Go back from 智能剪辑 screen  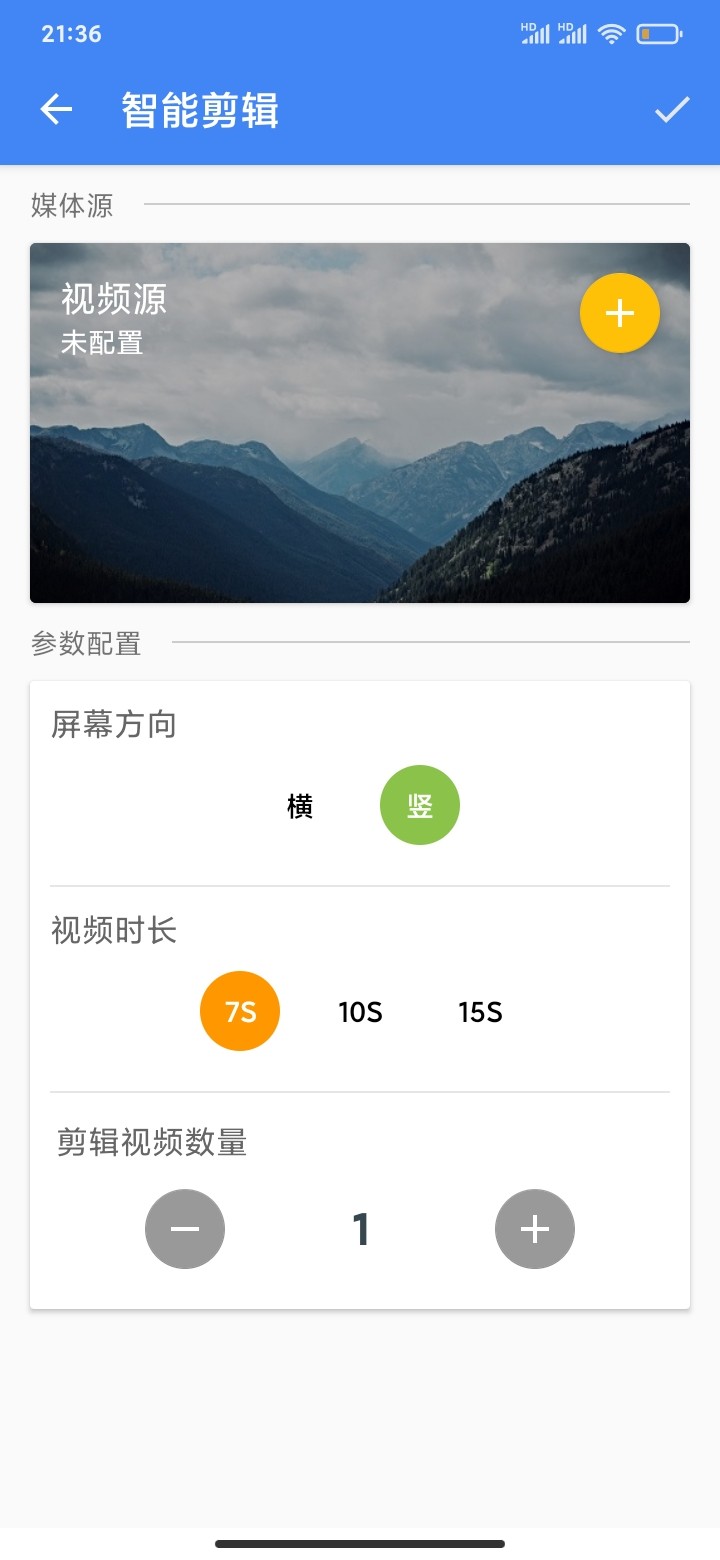56,110
